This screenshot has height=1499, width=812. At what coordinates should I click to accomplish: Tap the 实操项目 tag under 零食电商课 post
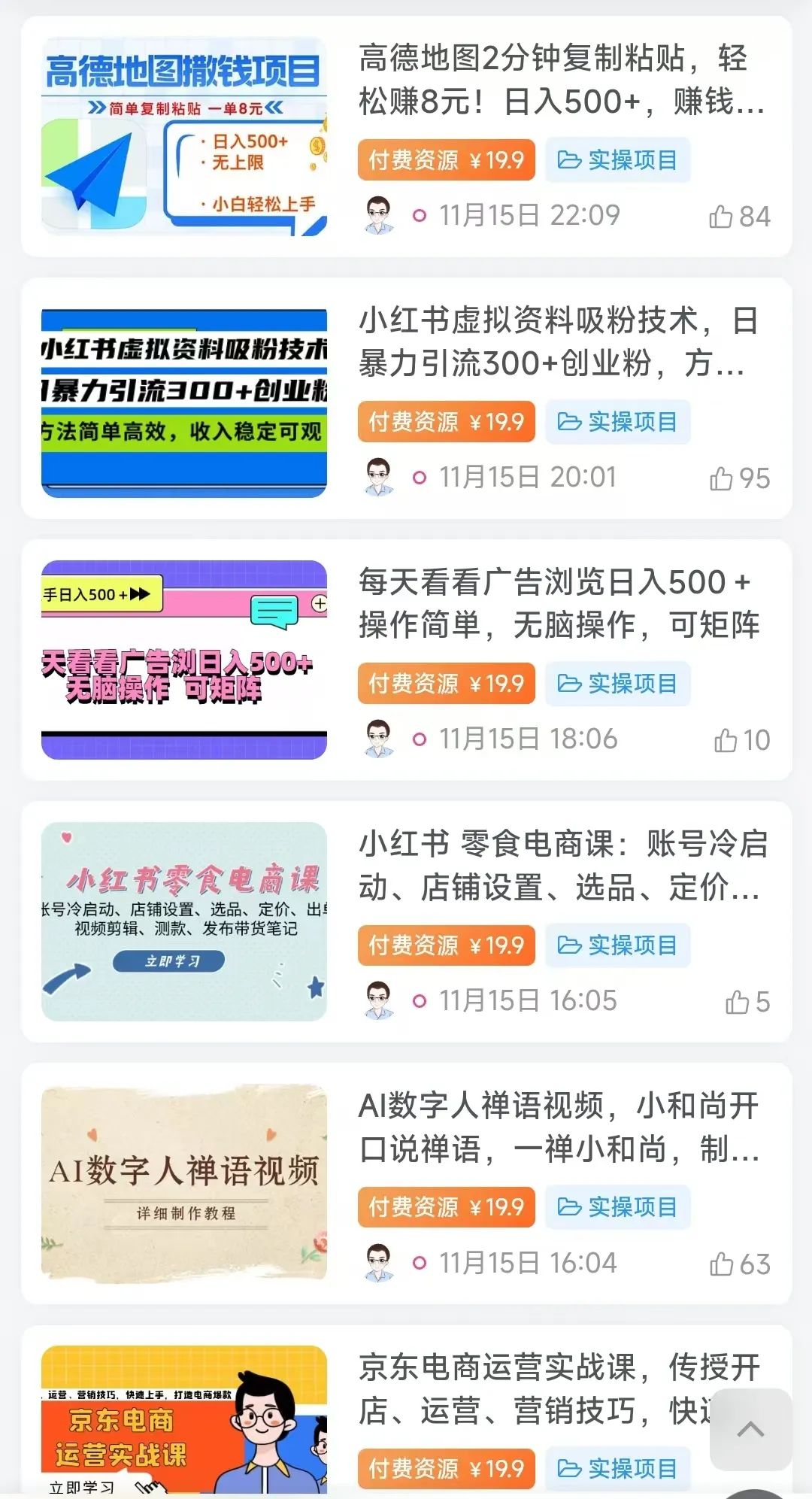click(617, 945)
